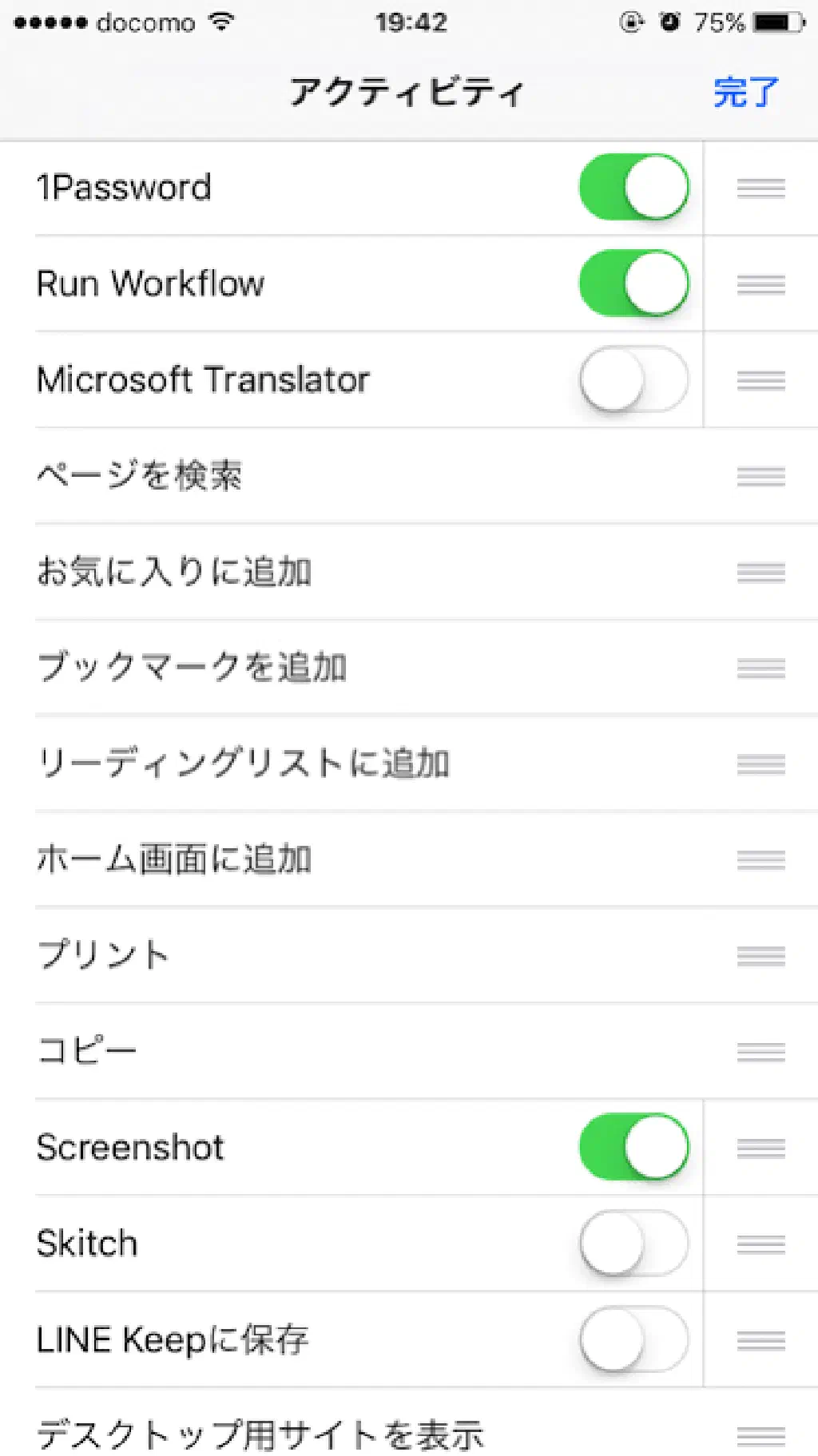Enable the LINE Keepに保存 switch
The image size is (818, 1456).
[x=633, y=1339]
